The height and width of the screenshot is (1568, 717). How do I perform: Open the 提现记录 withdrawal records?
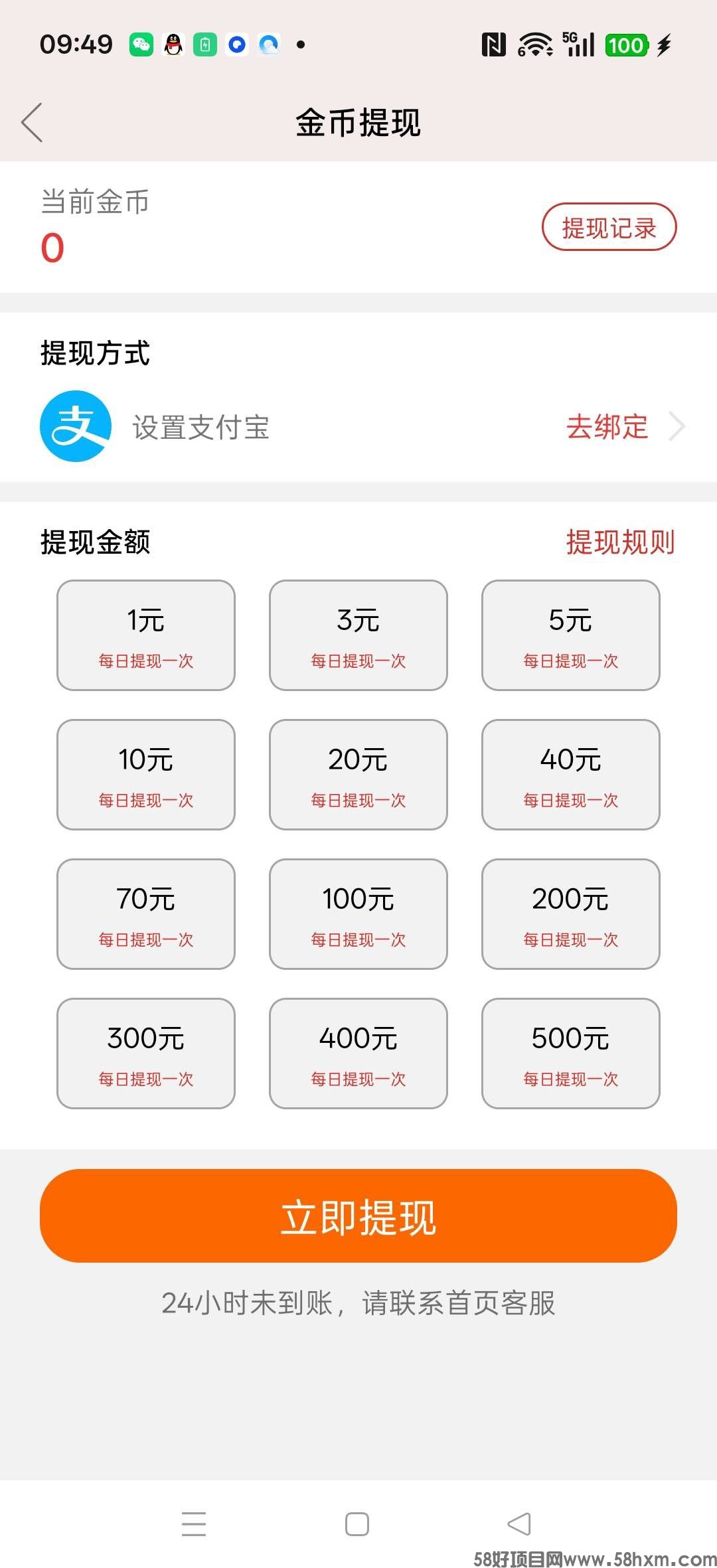coord(609,228)
